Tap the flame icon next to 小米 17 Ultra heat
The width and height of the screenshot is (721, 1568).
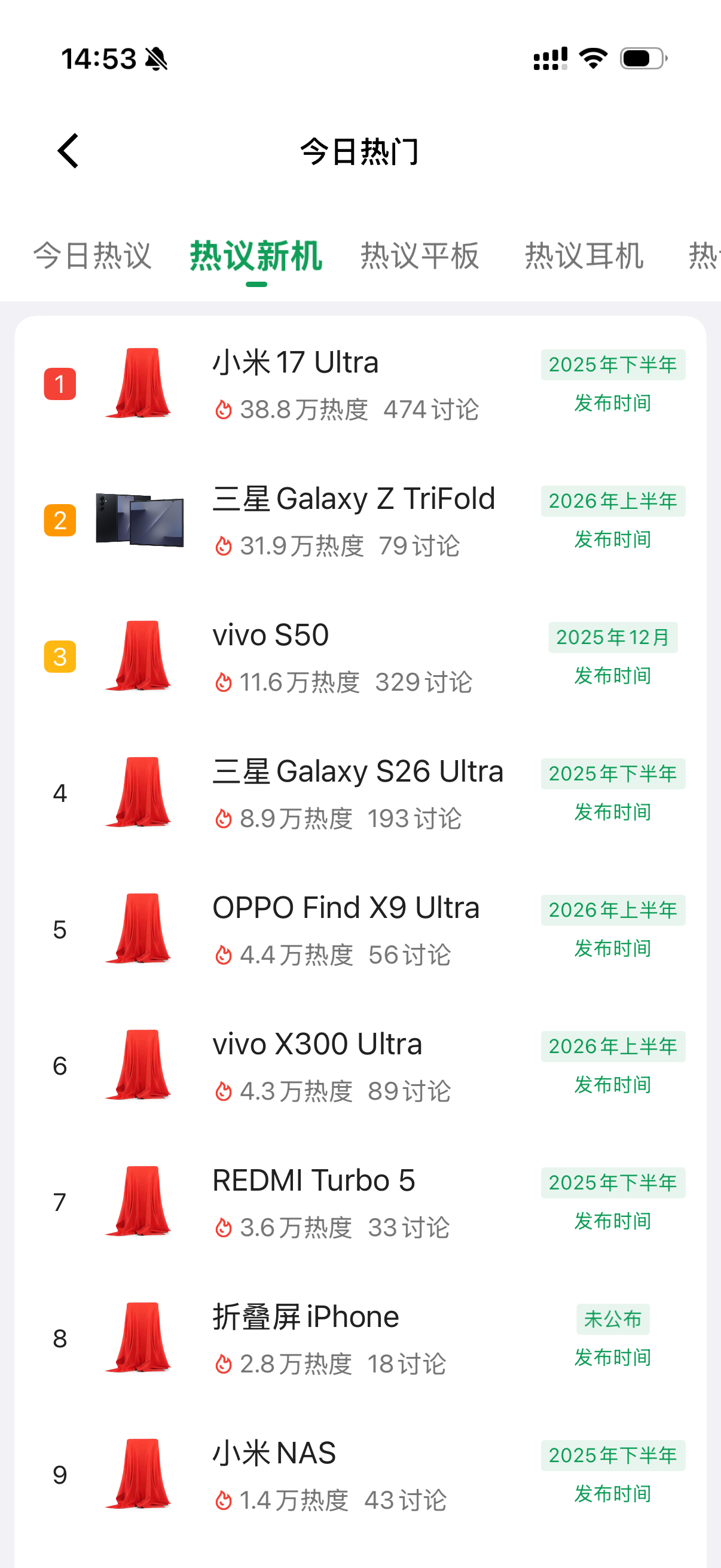[225, 409]
